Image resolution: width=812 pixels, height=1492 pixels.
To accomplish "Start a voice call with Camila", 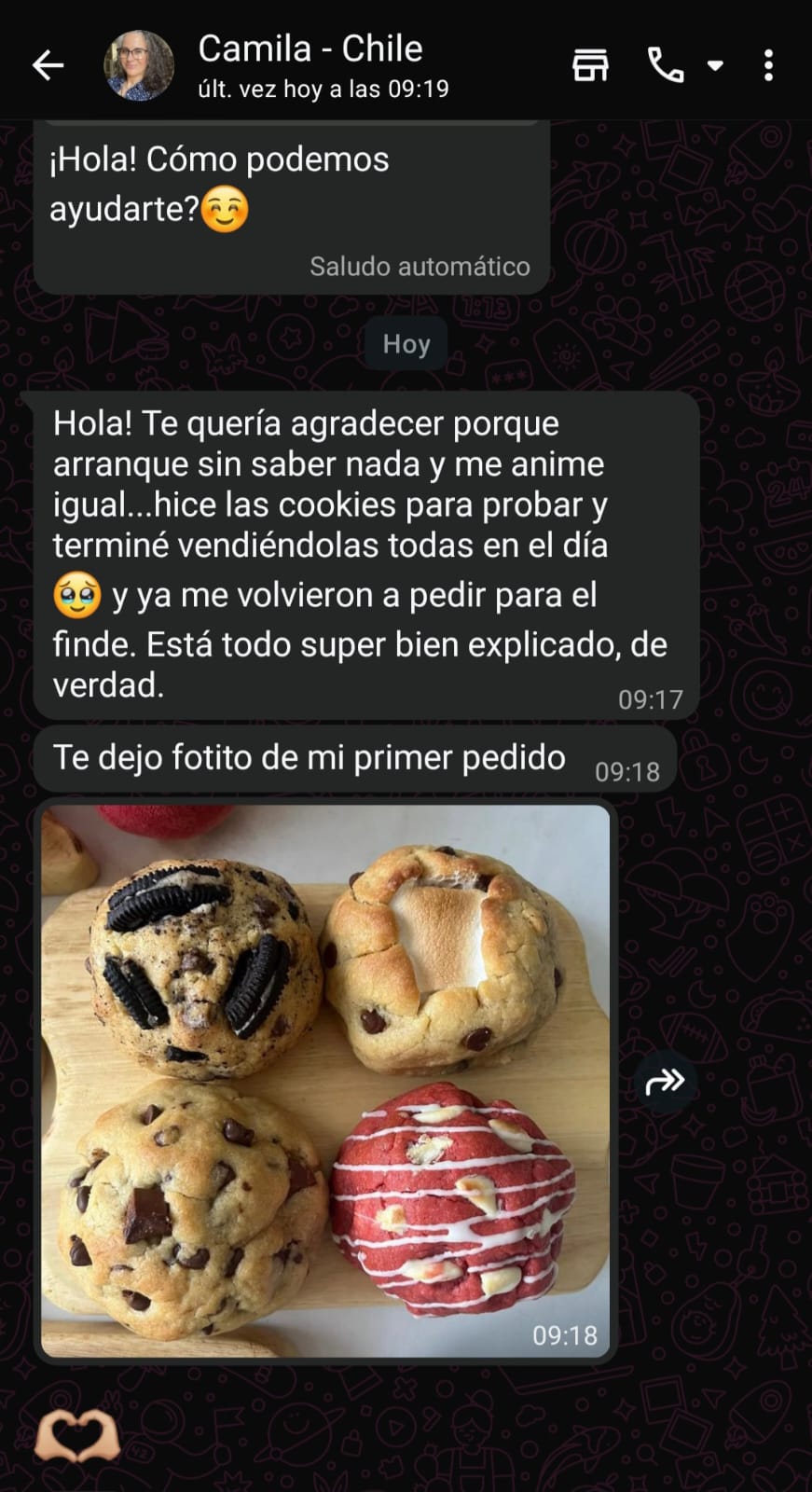I will (x=666, y=65).
